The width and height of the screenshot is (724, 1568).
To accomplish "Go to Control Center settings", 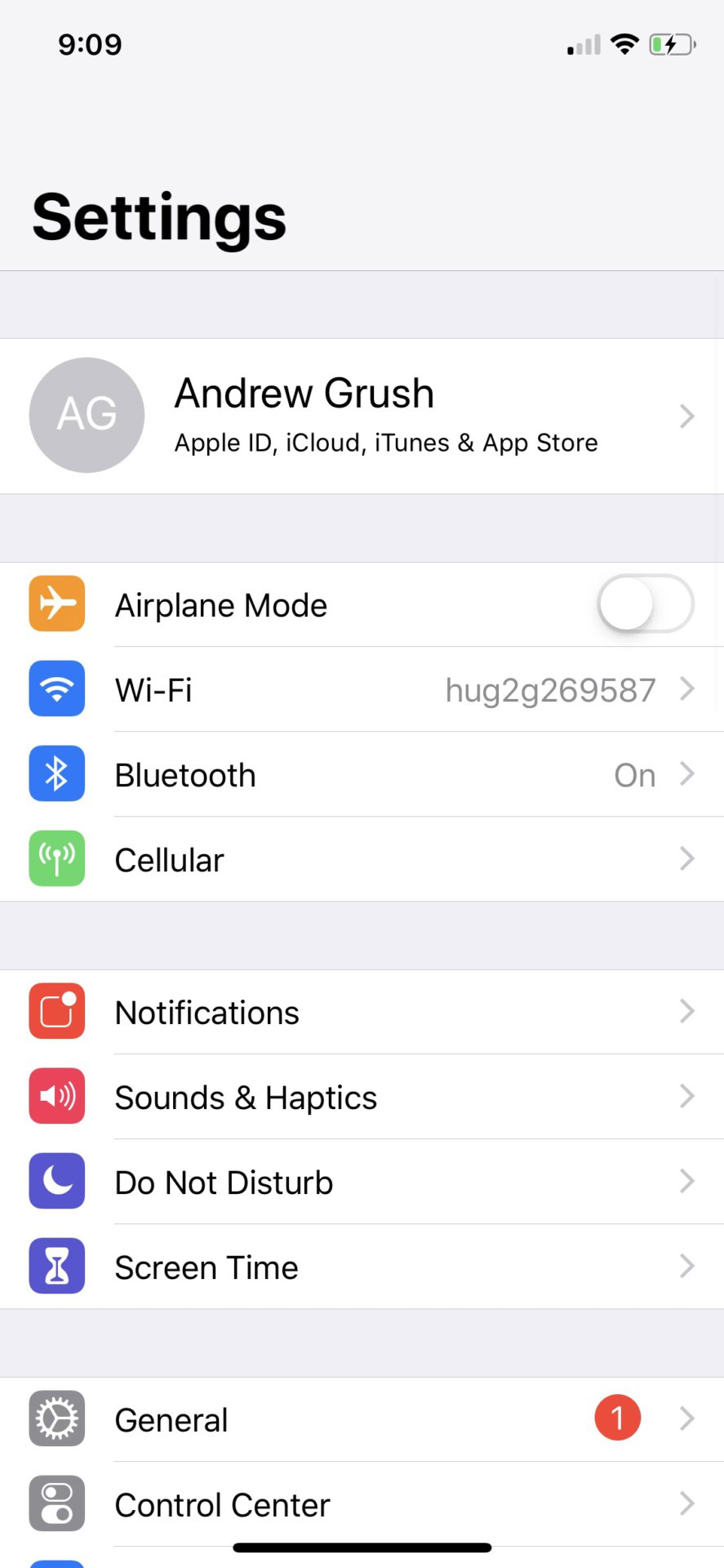I will 362,1504.
